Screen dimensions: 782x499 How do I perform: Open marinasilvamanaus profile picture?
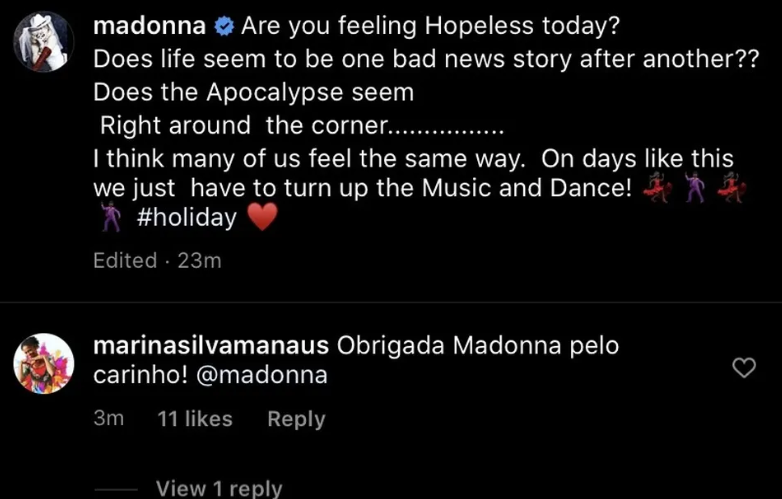pos(43,363)
